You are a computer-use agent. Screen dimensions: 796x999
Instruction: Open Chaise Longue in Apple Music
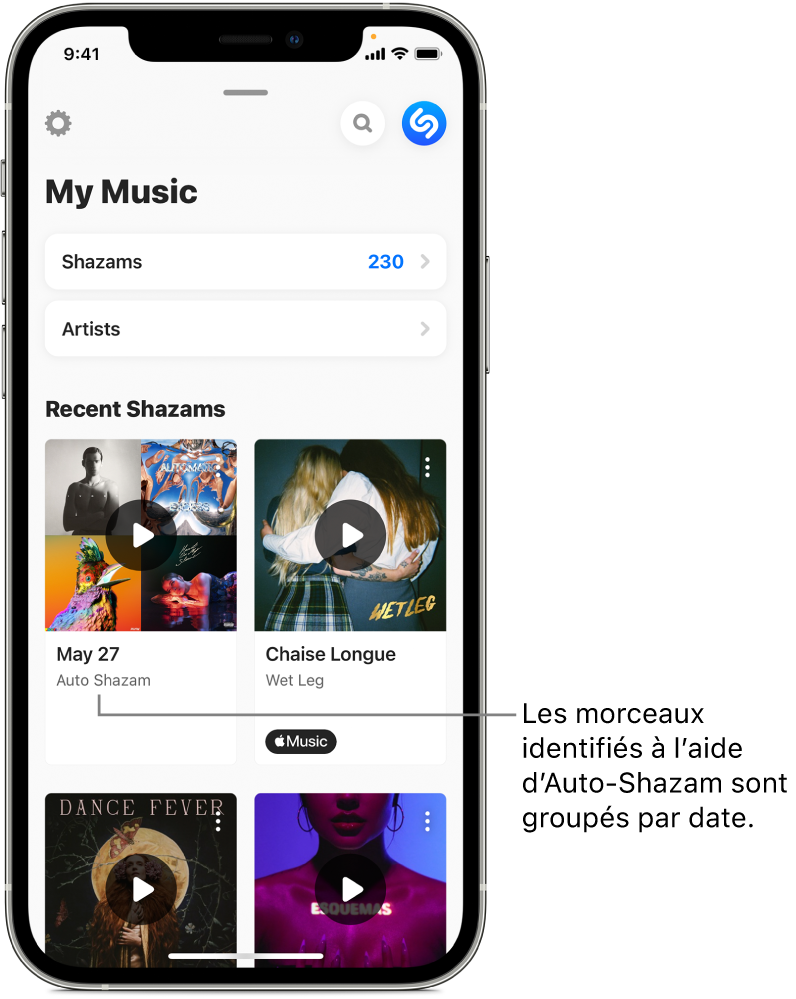click(301, 741)
